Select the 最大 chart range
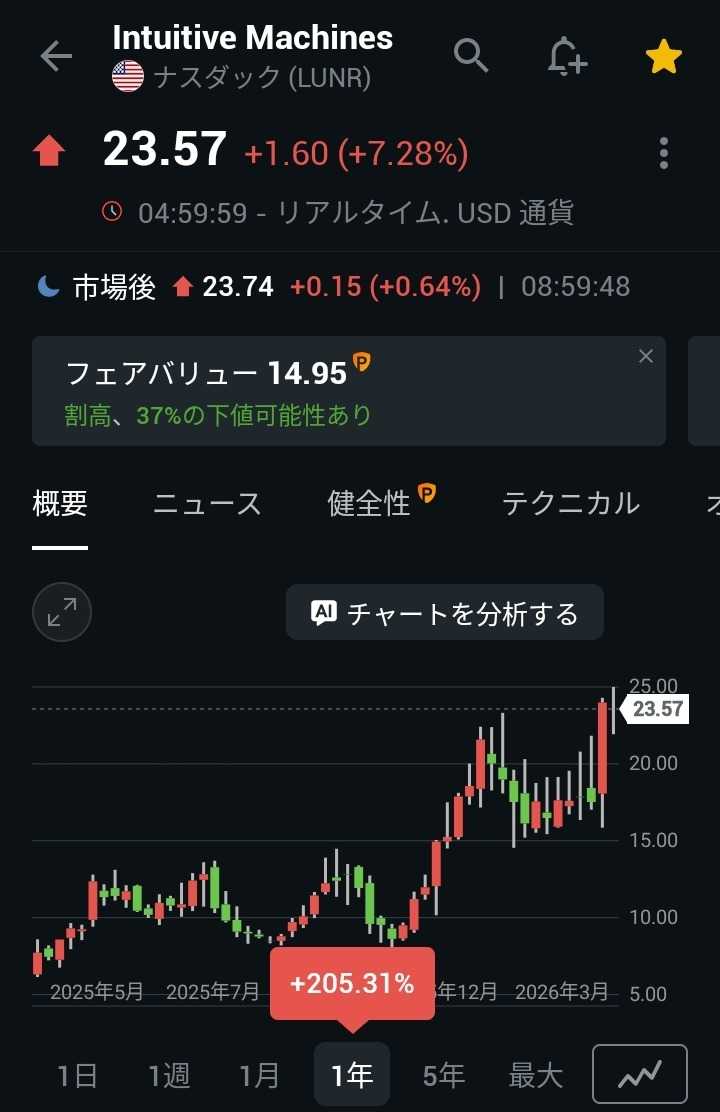Image resolution: width=720 pixels, height=1112 pixels. click(536, 1075)
